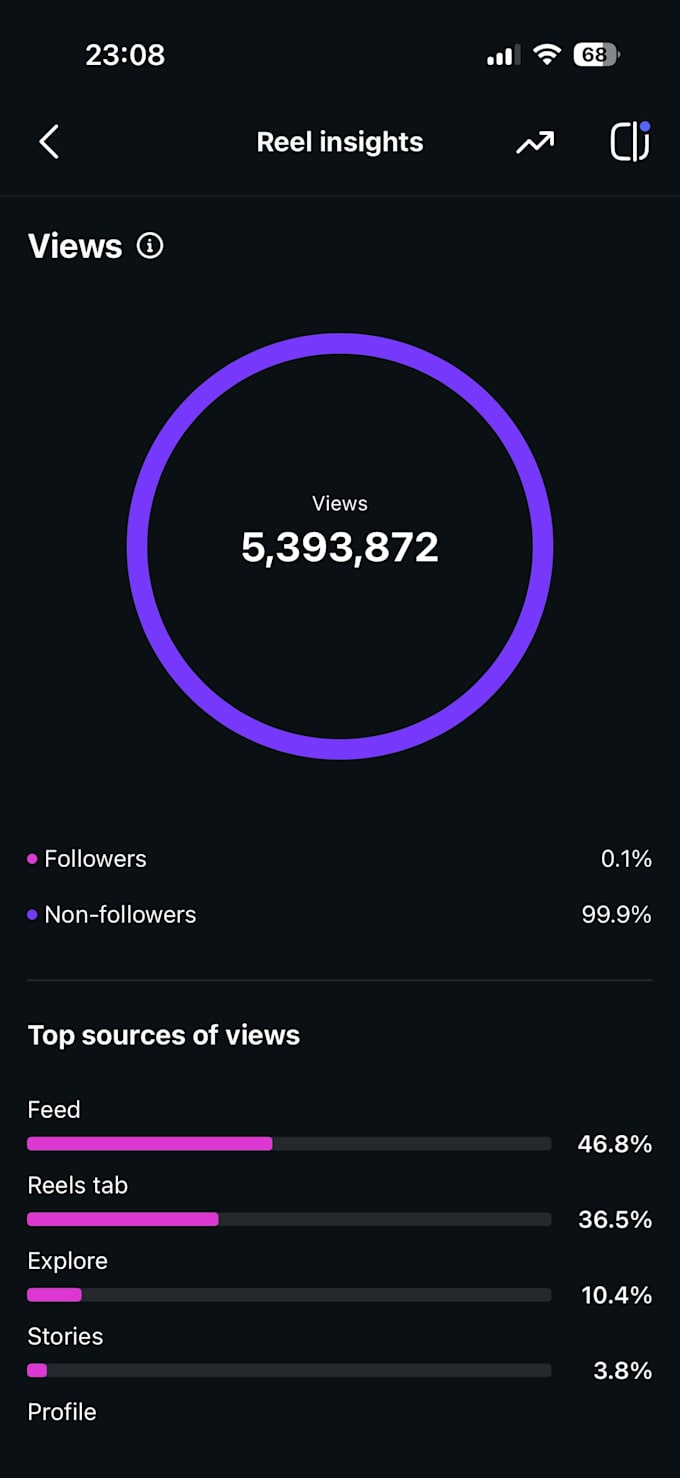Tap the compare panel icon with blue dot
The height and width of the screenshot is (1478, 680).
[x=631, y=142]
